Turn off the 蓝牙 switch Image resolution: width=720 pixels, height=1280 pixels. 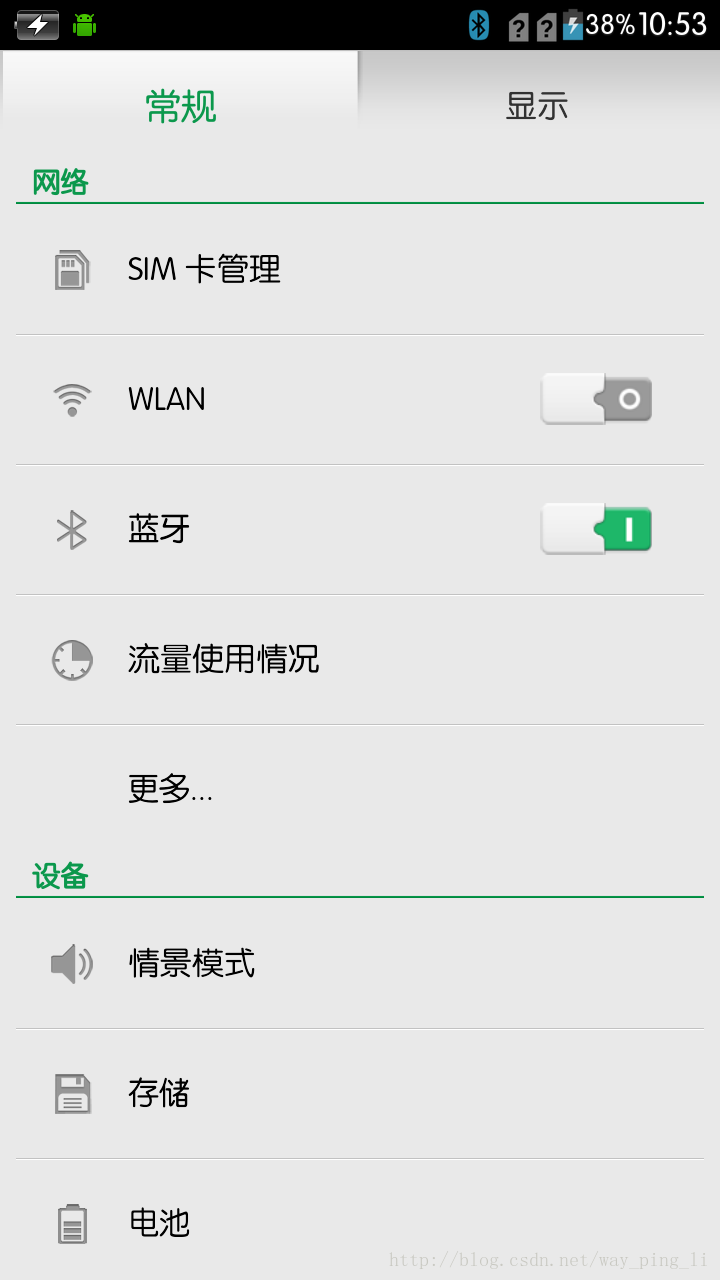click(596, 529)
